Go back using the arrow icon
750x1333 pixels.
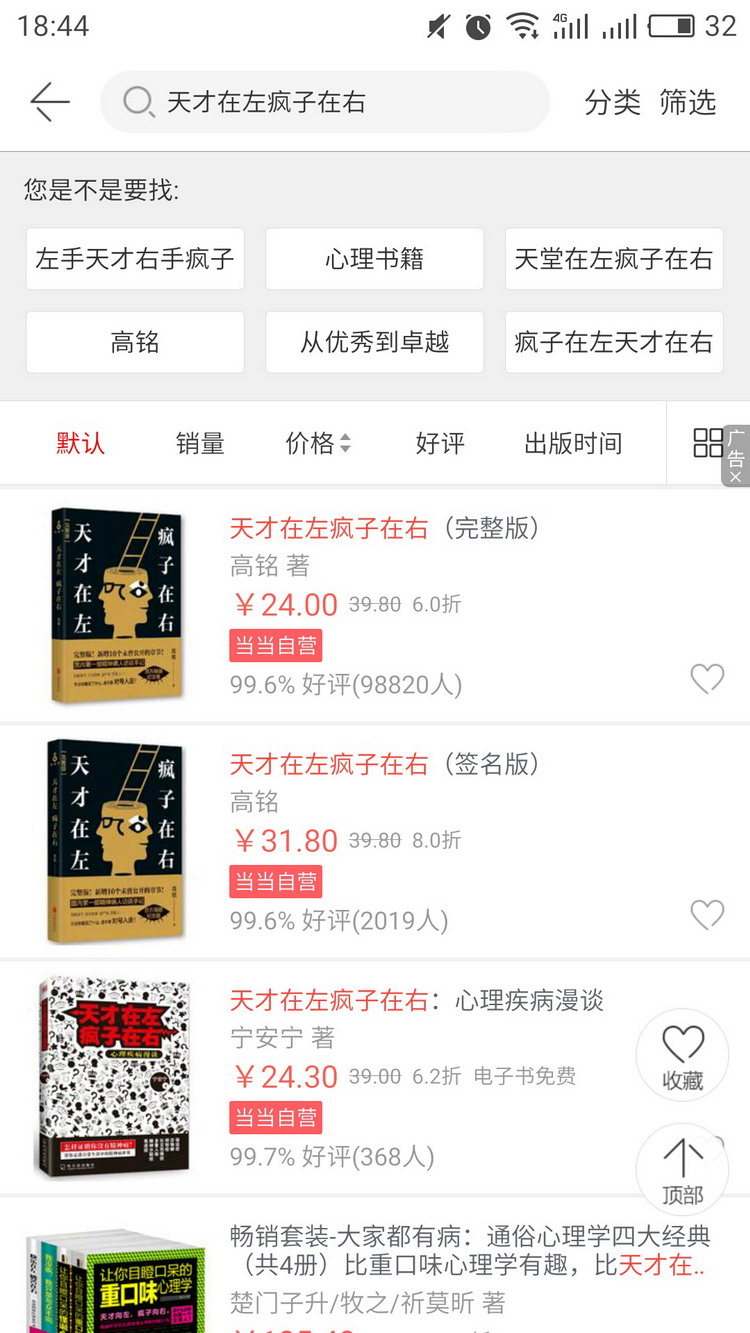(49, 102)
